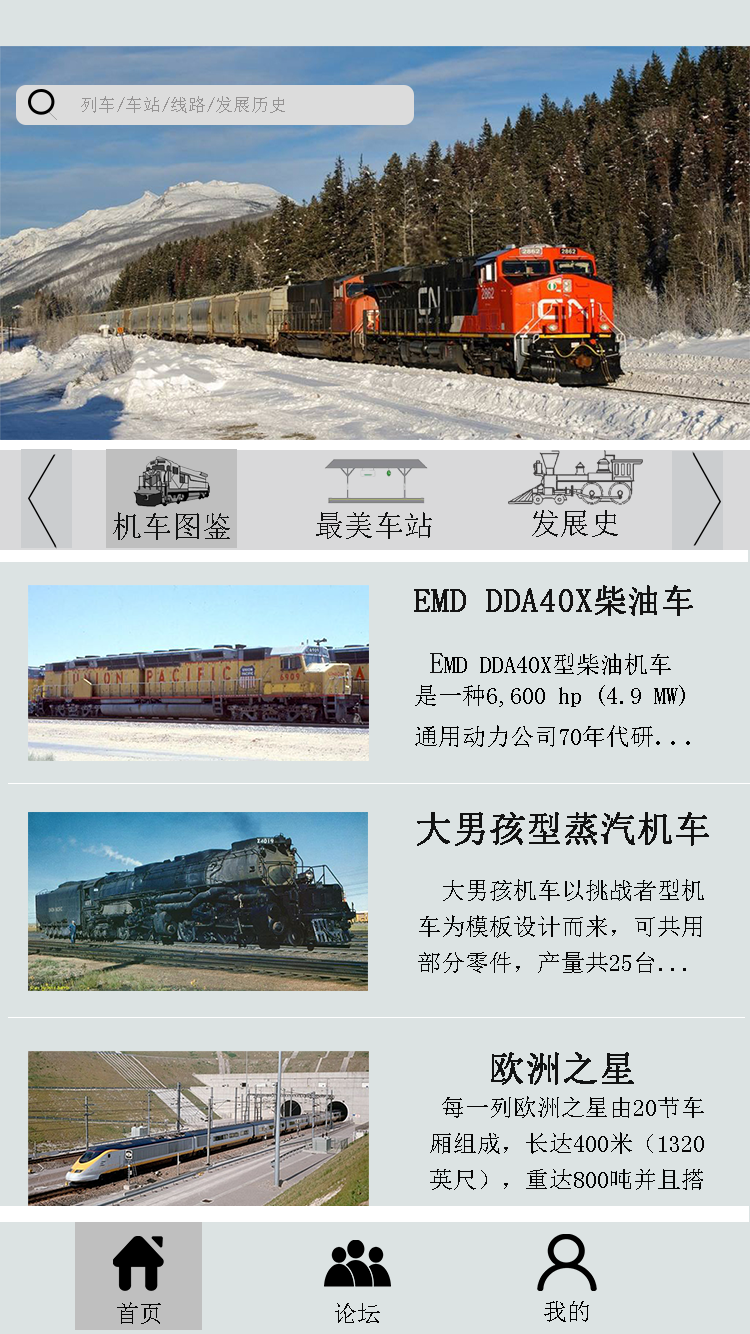Tap the left arrow of the category carousel
Image resolution: width=750 pixels, height=1334 pixels.
click(46, 499)
